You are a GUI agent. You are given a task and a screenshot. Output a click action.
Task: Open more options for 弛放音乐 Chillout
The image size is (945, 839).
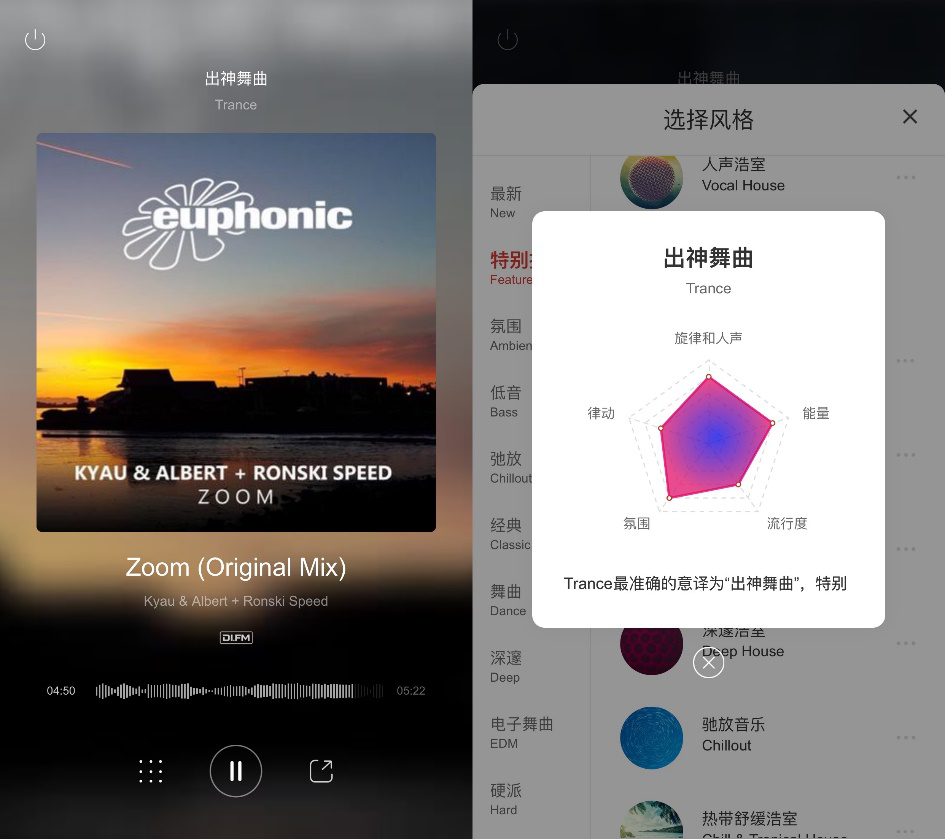click(x=906, y=738)
